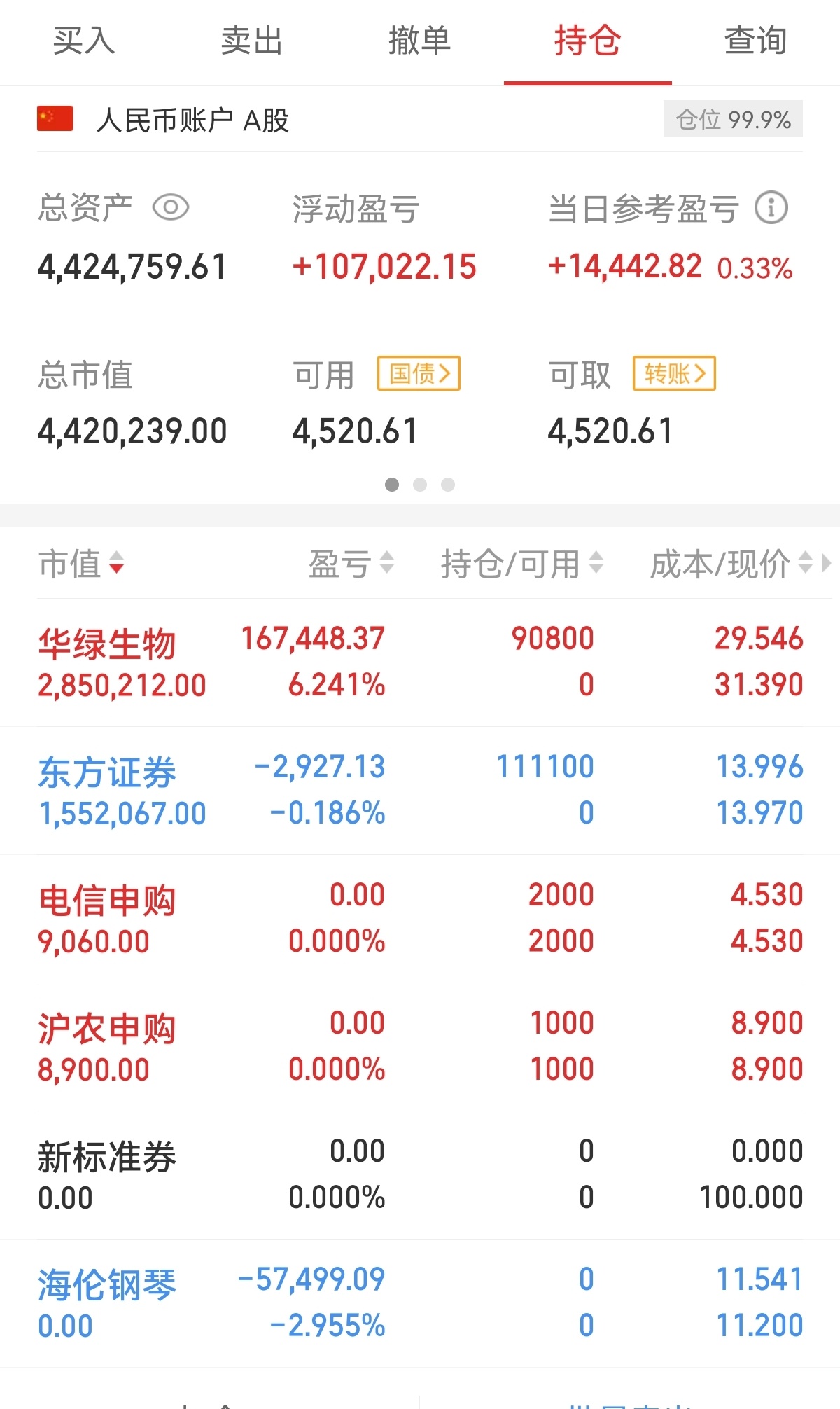Viewport: 840px width, 1409px height.
Task: Open the 电信申购 position row
Action: 420,919
